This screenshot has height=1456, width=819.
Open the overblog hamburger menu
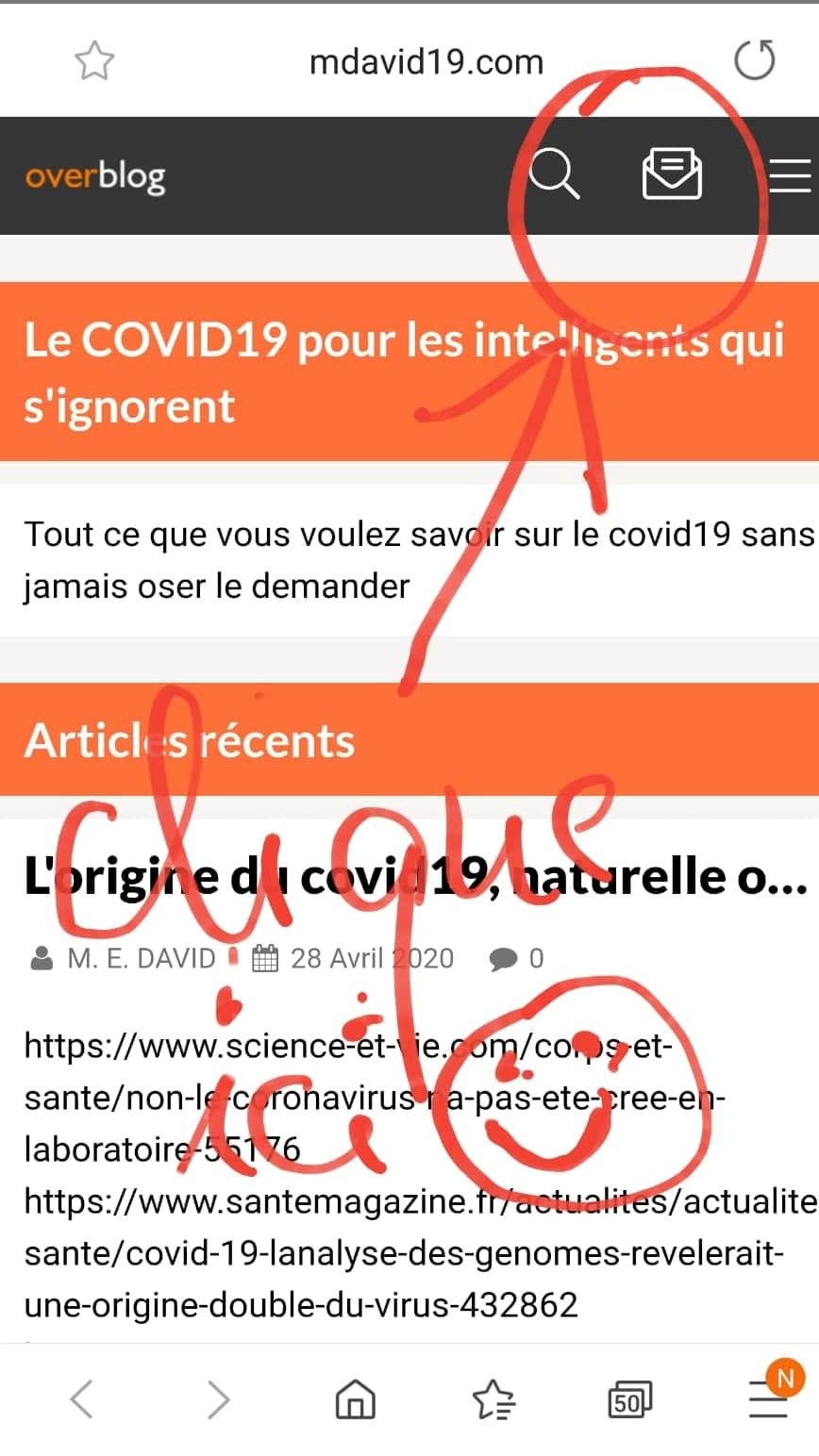tap(791, 174)
